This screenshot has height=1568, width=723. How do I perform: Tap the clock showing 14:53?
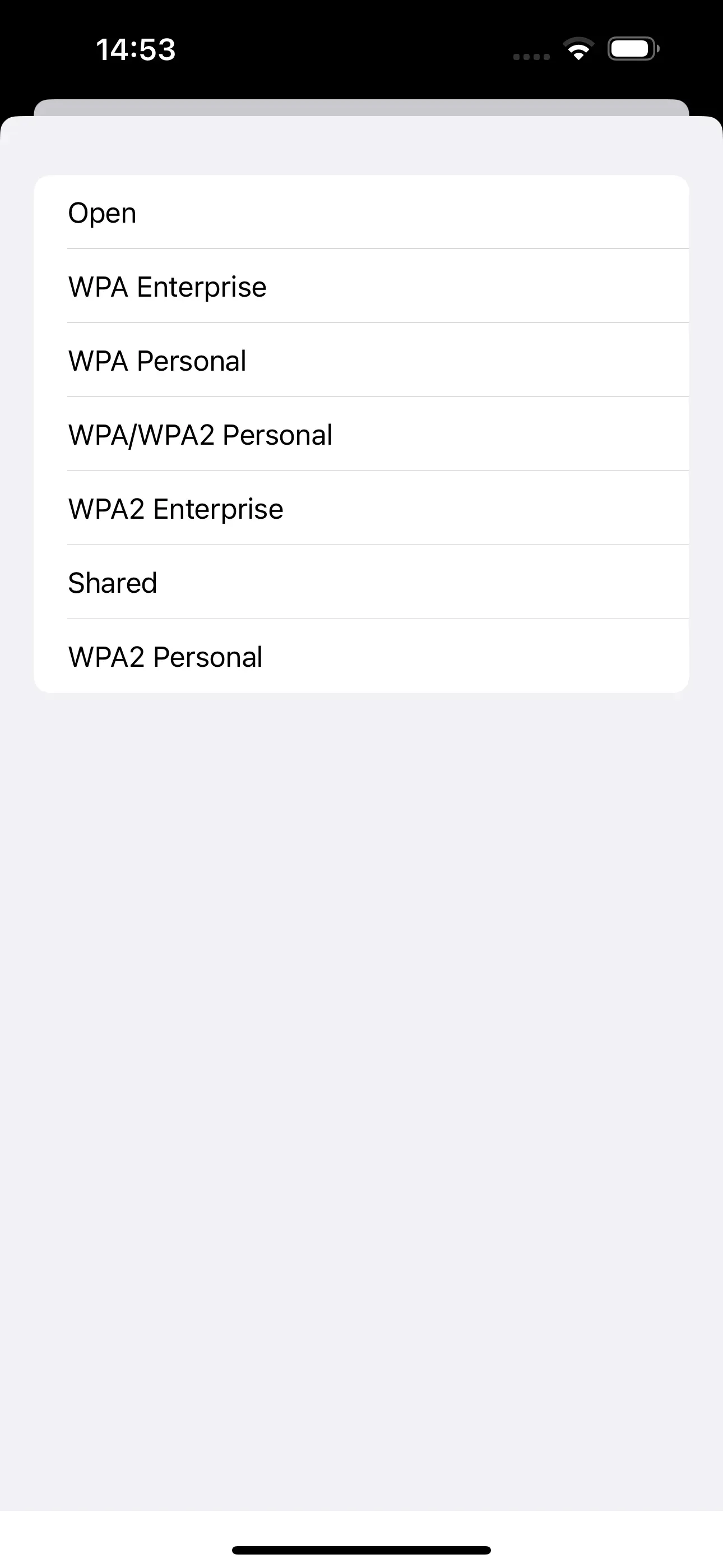pos(136,50)
